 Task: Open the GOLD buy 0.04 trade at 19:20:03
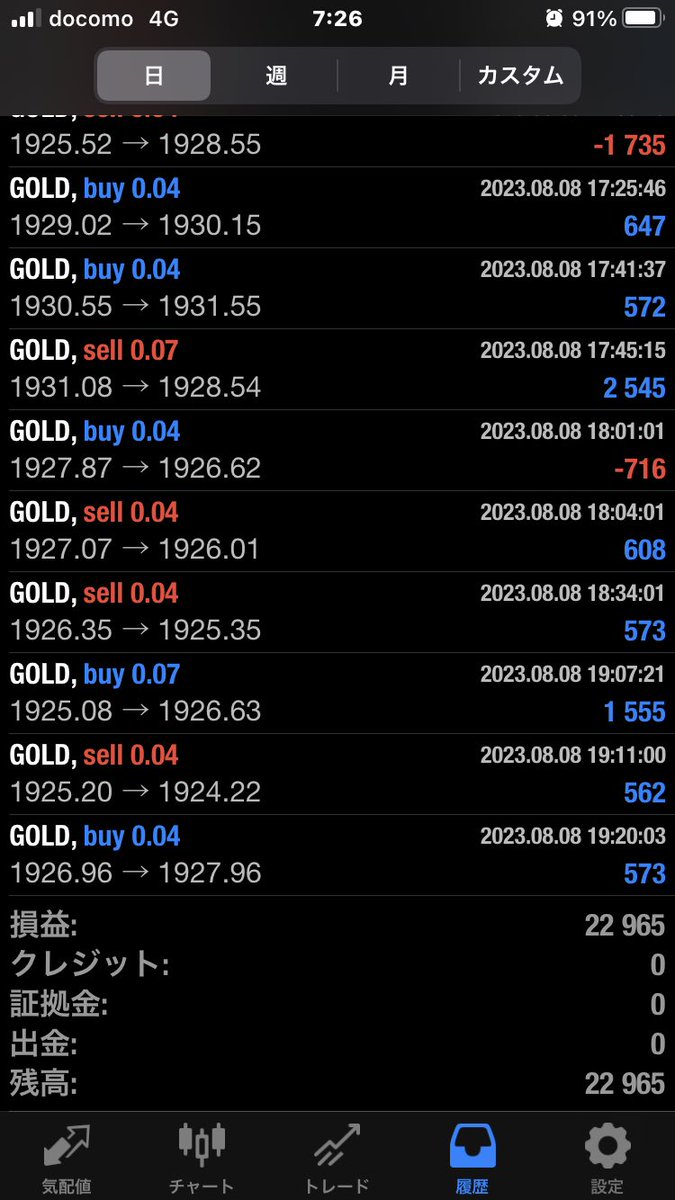pyautogui.click(x=337, y=855)
